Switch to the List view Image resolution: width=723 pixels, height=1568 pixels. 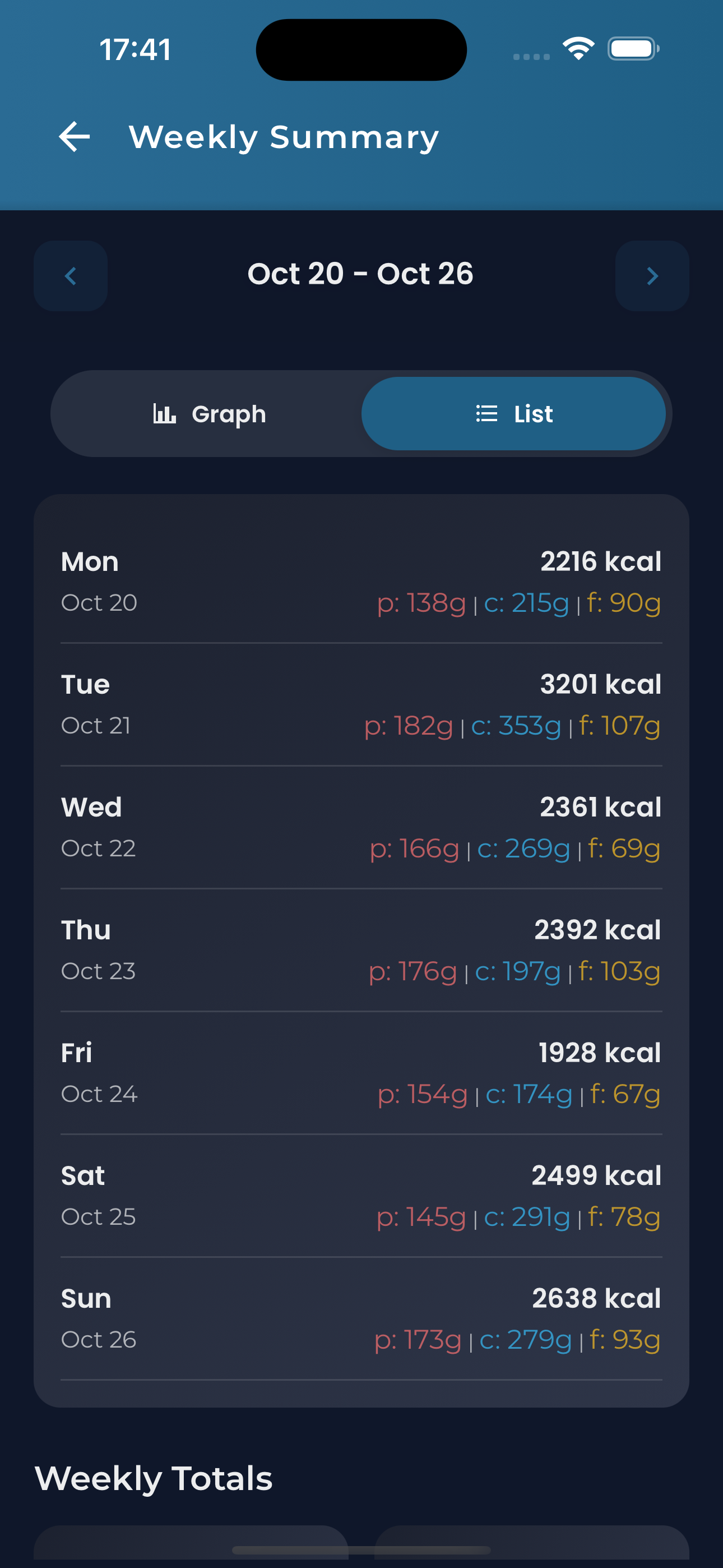tap(515, 413)
